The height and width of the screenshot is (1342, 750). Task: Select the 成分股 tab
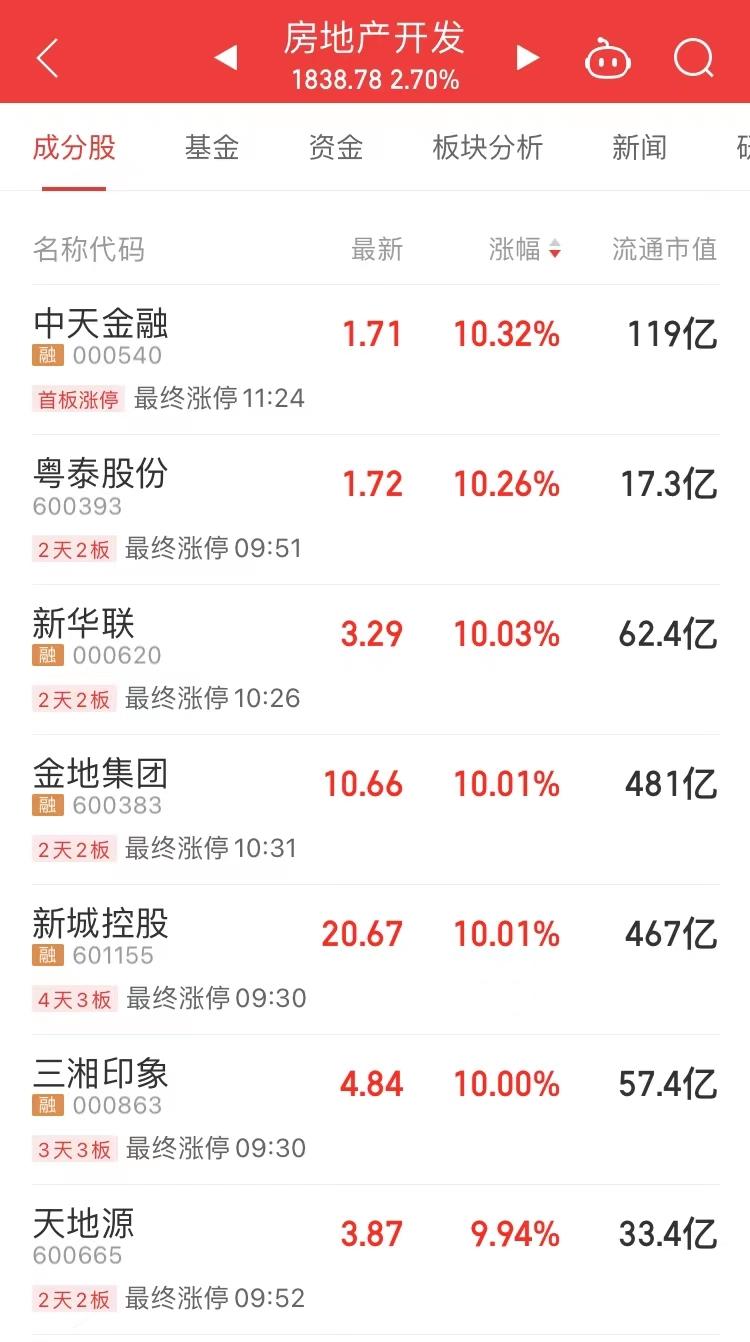click(x=74, y=148)
